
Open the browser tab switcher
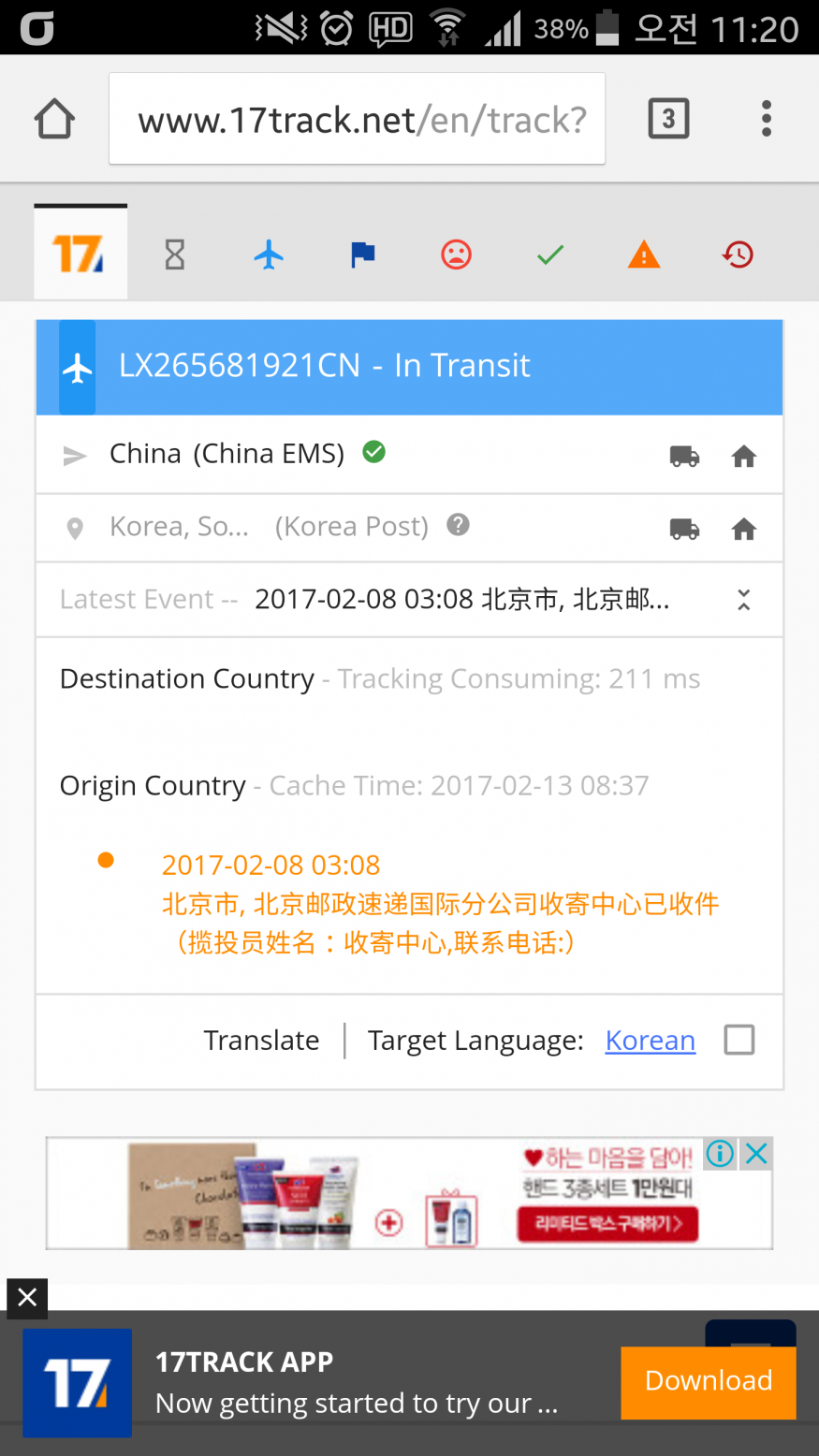(668, 119)
